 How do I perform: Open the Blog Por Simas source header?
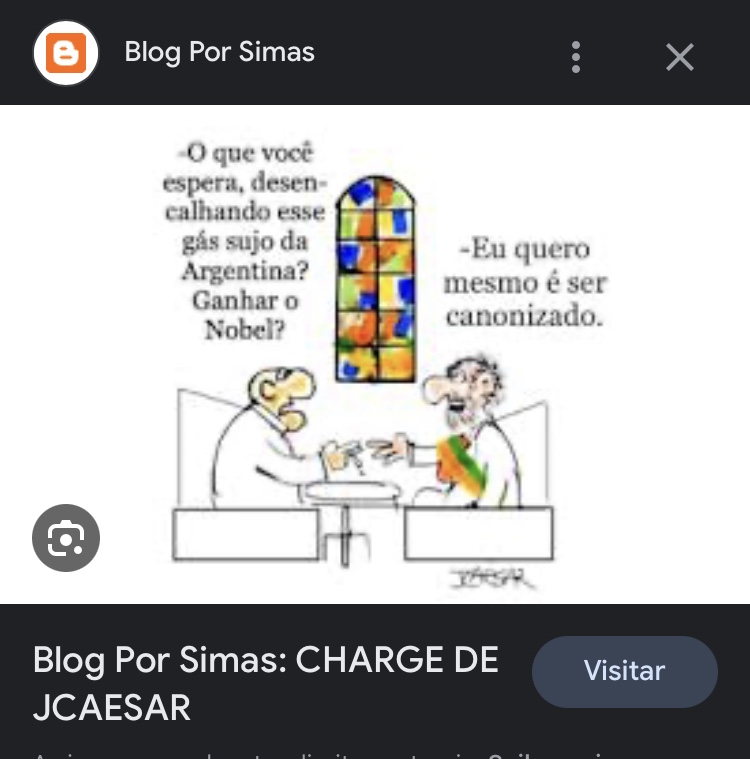click(x=218, y=53)
